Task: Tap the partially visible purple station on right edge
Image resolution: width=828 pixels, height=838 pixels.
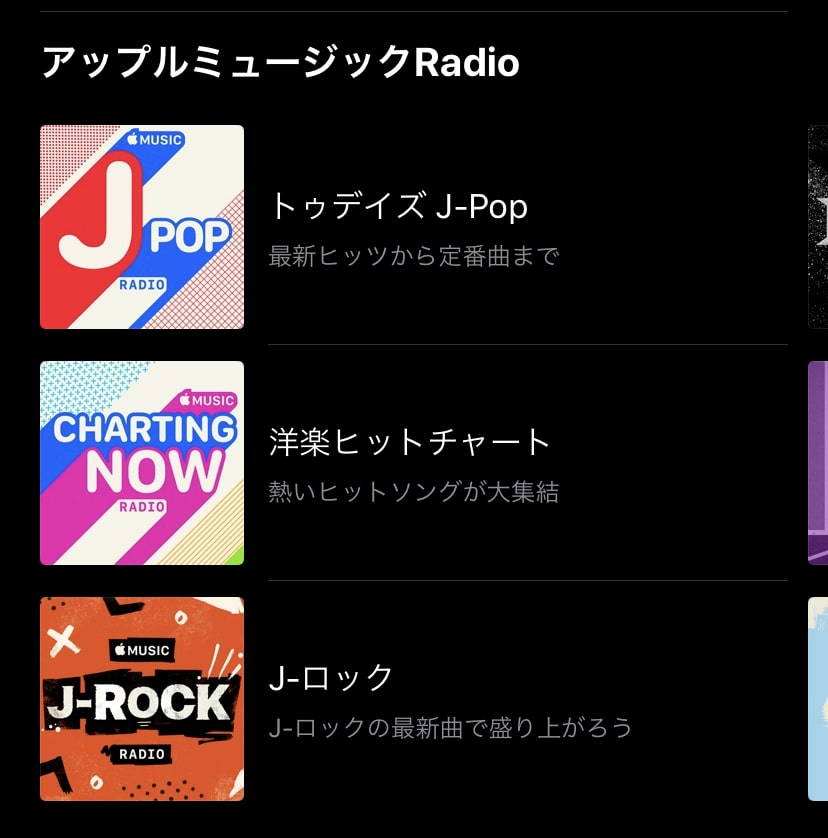Action: 818,462
